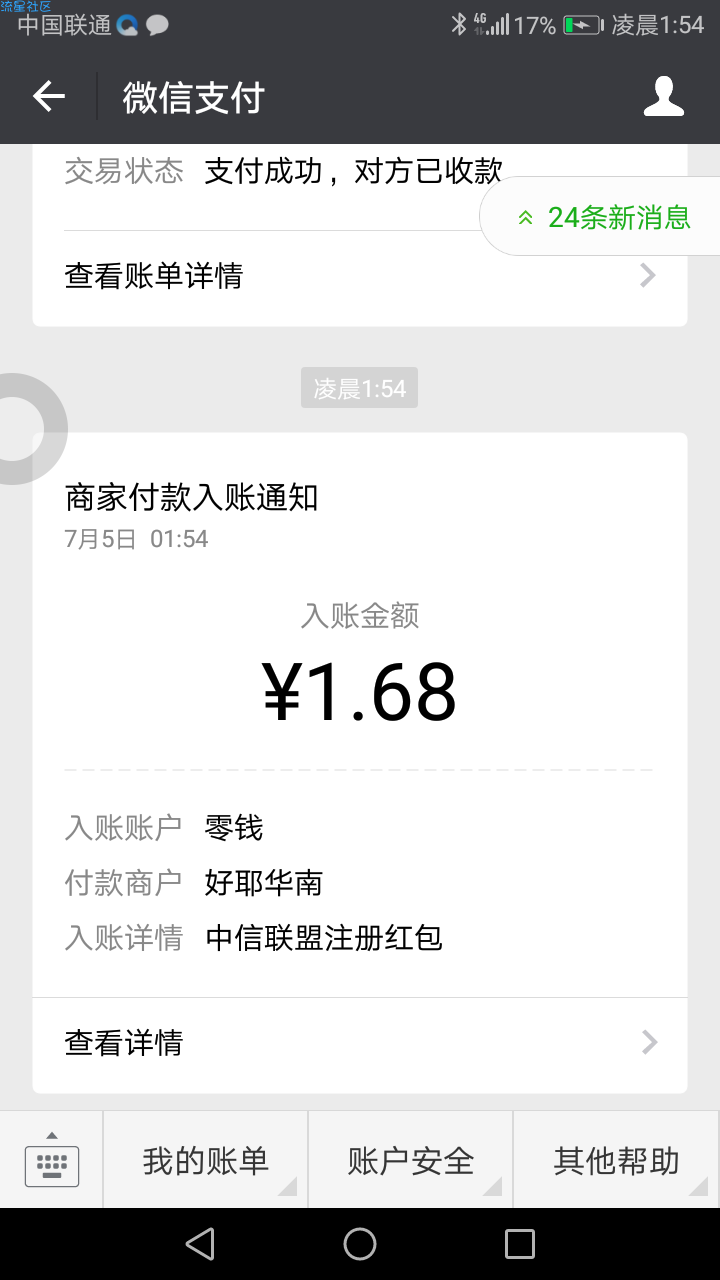Open 查看账单详情 row

360,276
